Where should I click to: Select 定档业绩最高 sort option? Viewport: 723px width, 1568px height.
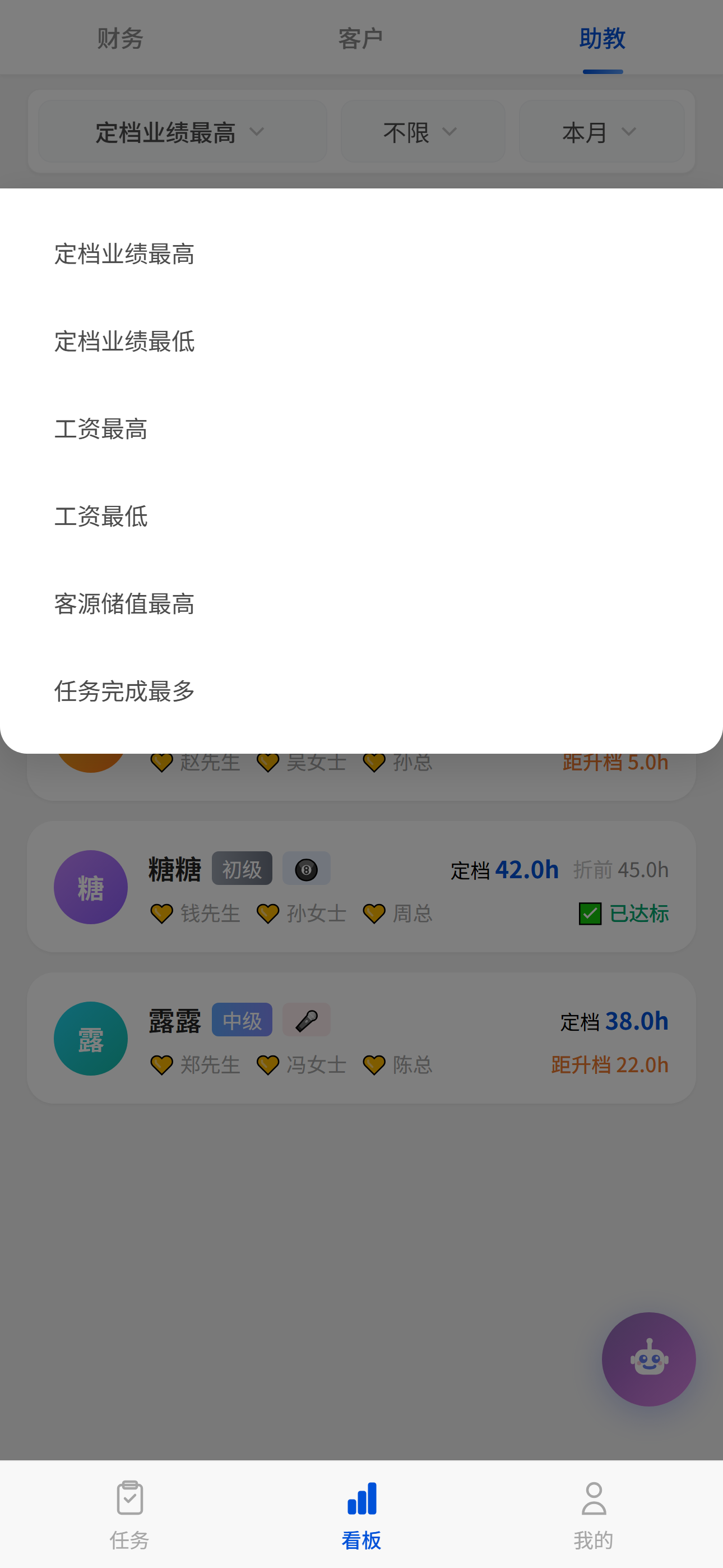pyautogui.click(x=124, y=254)
